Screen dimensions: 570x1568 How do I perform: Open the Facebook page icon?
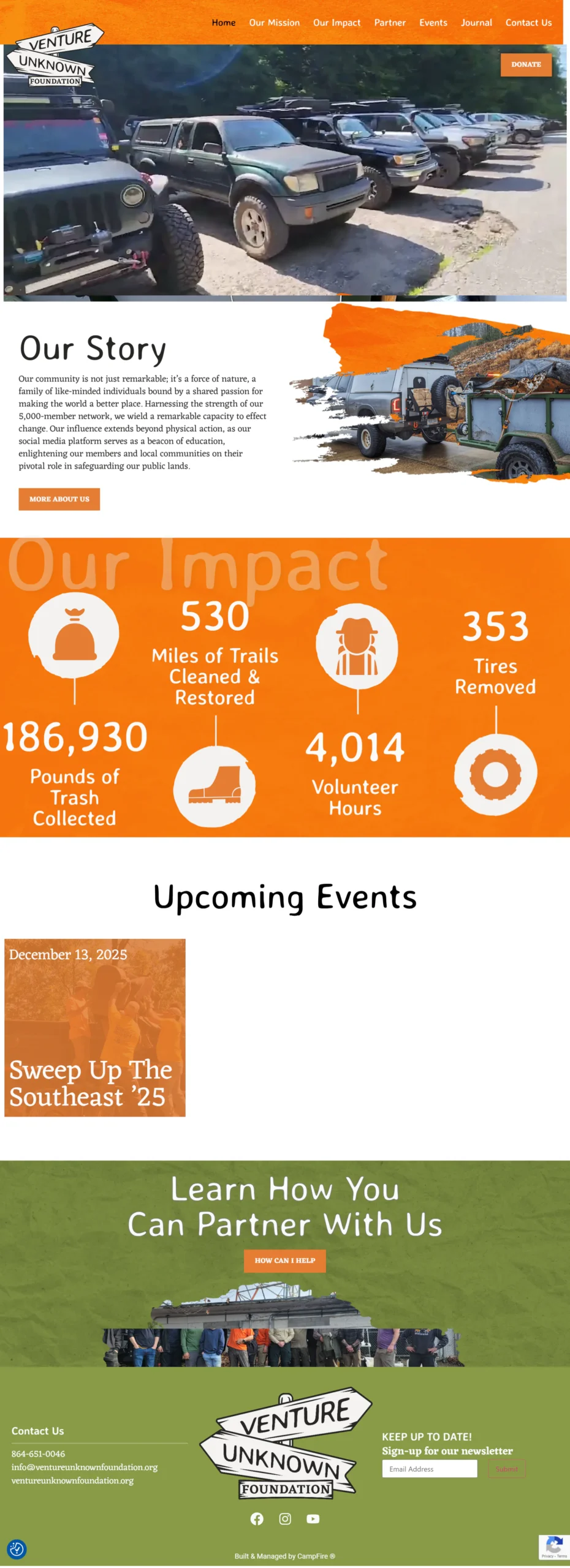coord(257,1518)
